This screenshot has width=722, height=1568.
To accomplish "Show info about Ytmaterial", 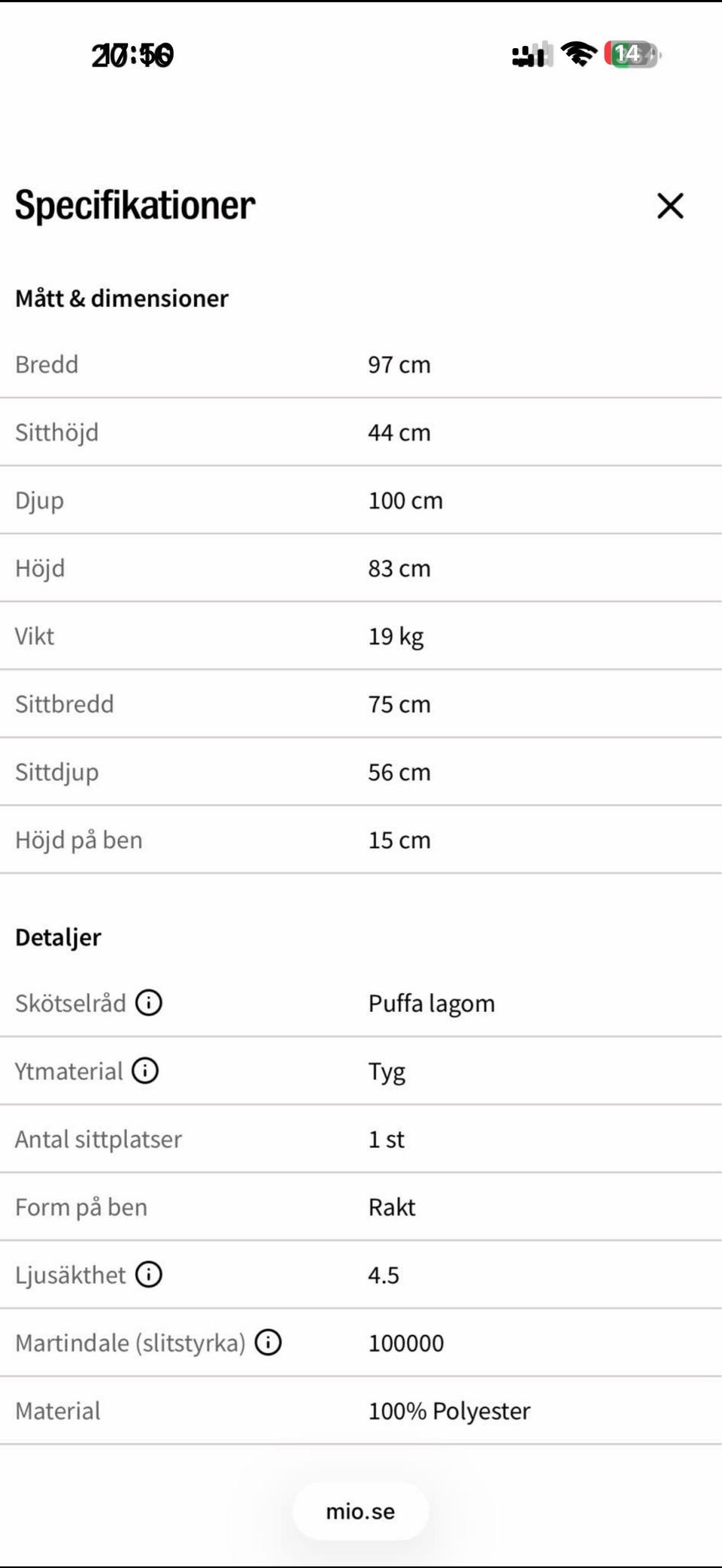I will tap(145, 1070).
